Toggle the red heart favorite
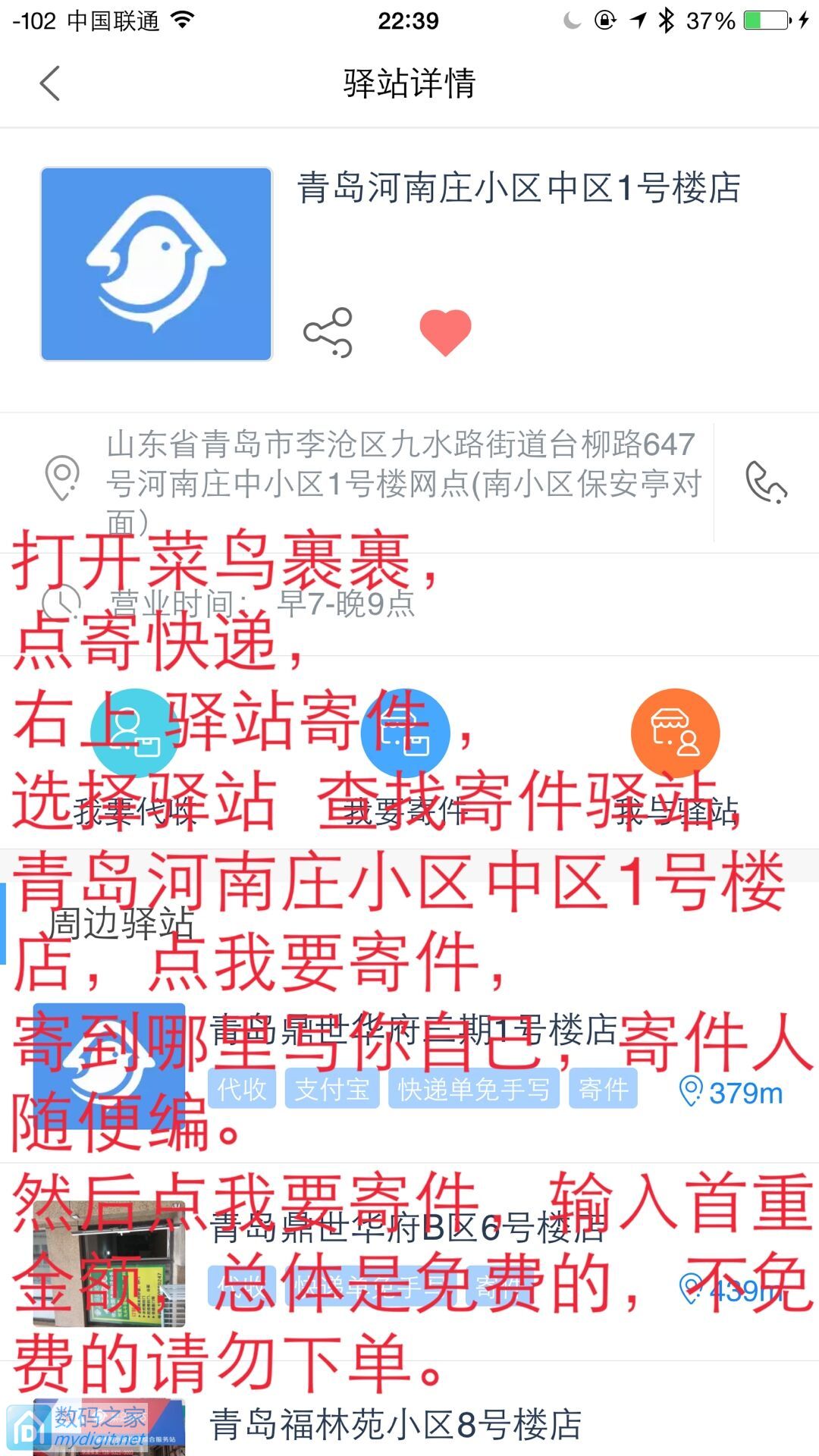 click(x=445, y=332)
